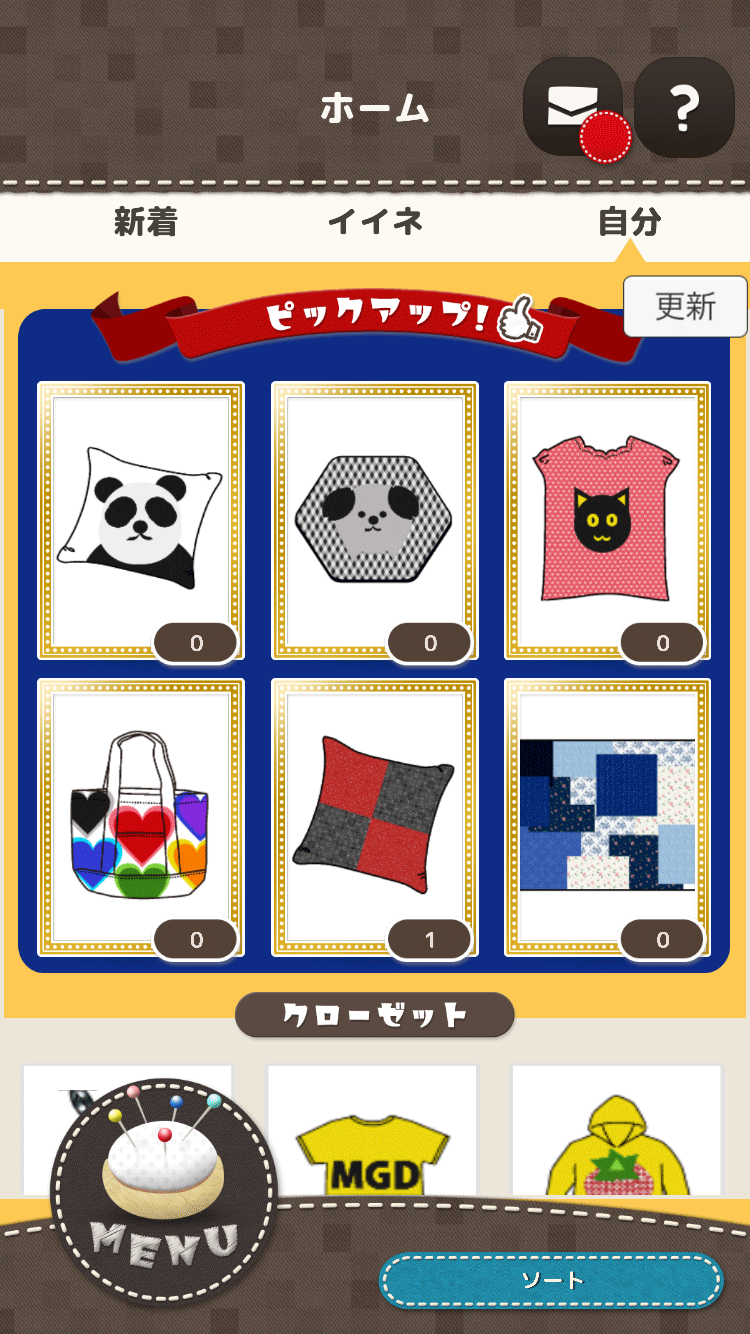The image size is (750, 1334).
Task: View the pink black-cat shirt item
Action: (x=608, y=520)
